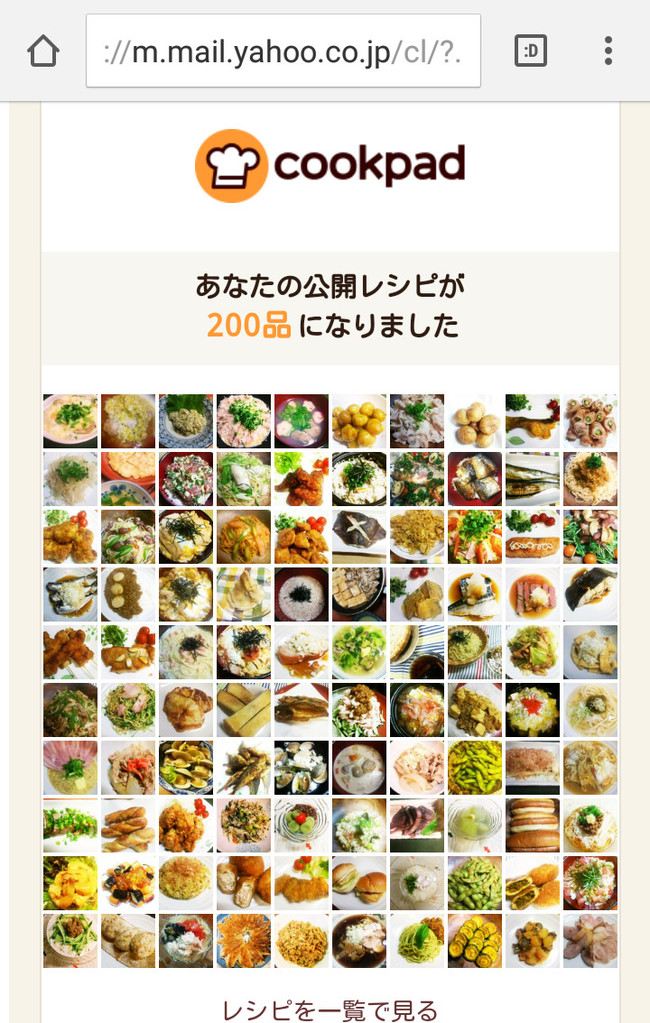650x1023 pixels.
Task: Open the レシピを一覧で見る link
Action: pyautogui.click(x=330, y=1009)
